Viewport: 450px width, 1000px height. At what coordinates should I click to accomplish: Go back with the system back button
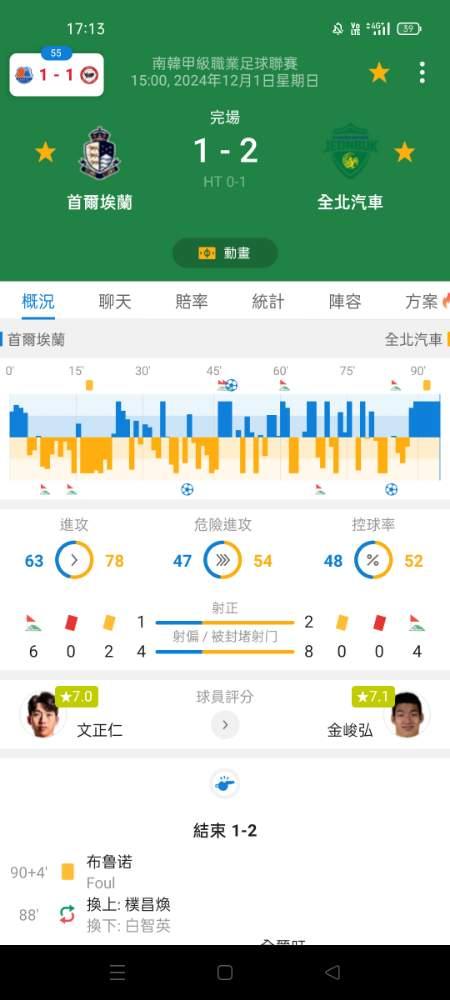click(x=332, y=972)
